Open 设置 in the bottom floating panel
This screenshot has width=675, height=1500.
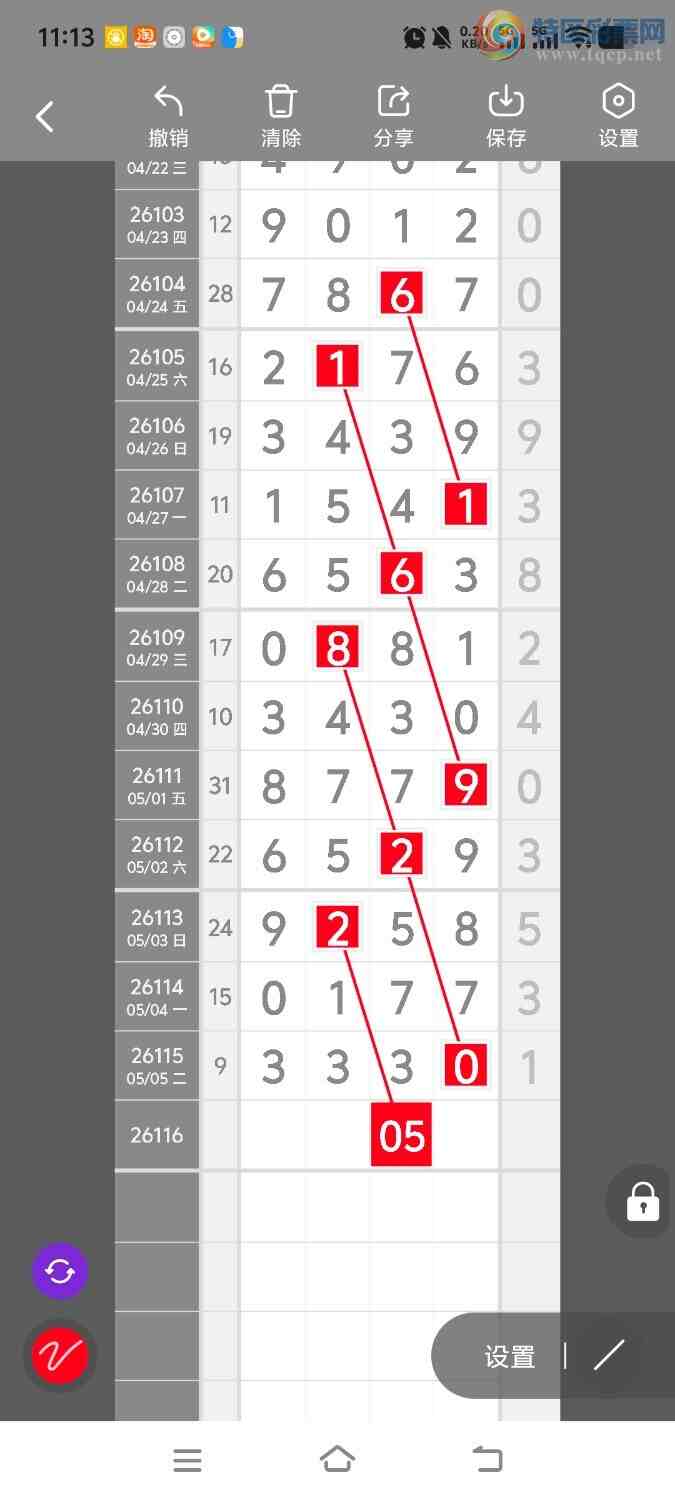(510, 1357)
